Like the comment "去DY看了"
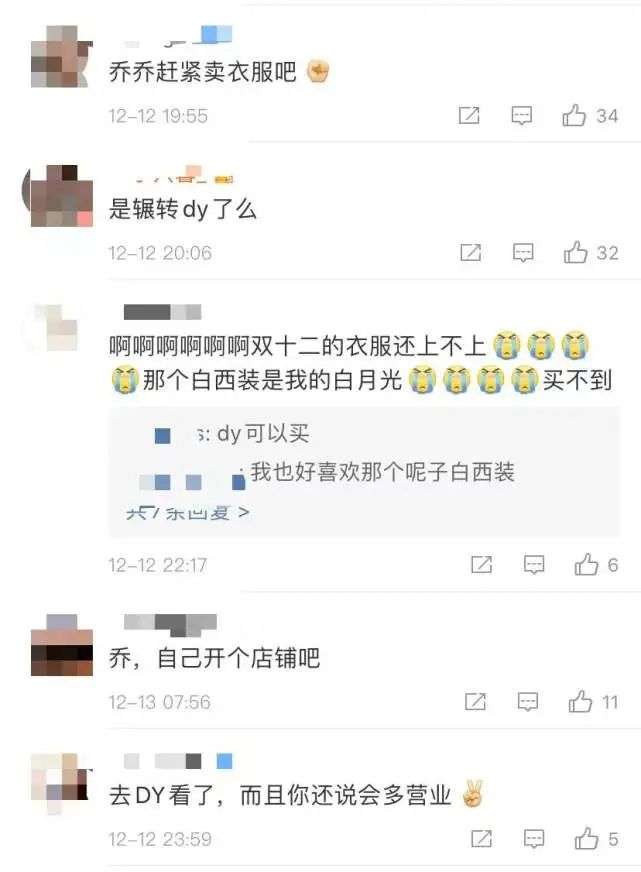 [586, 839]
